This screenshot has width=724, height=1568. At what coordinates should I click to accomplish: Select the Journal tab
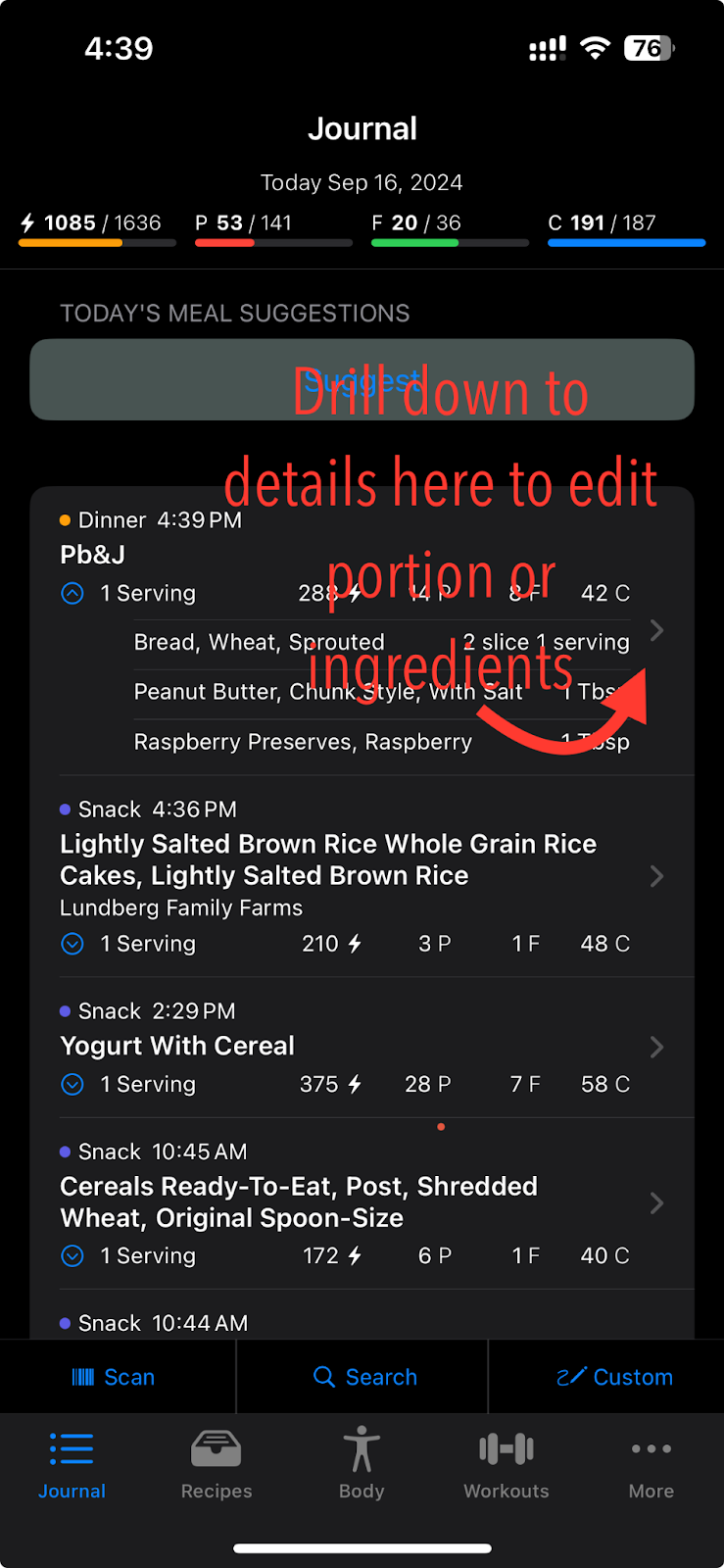point(72,1465)
